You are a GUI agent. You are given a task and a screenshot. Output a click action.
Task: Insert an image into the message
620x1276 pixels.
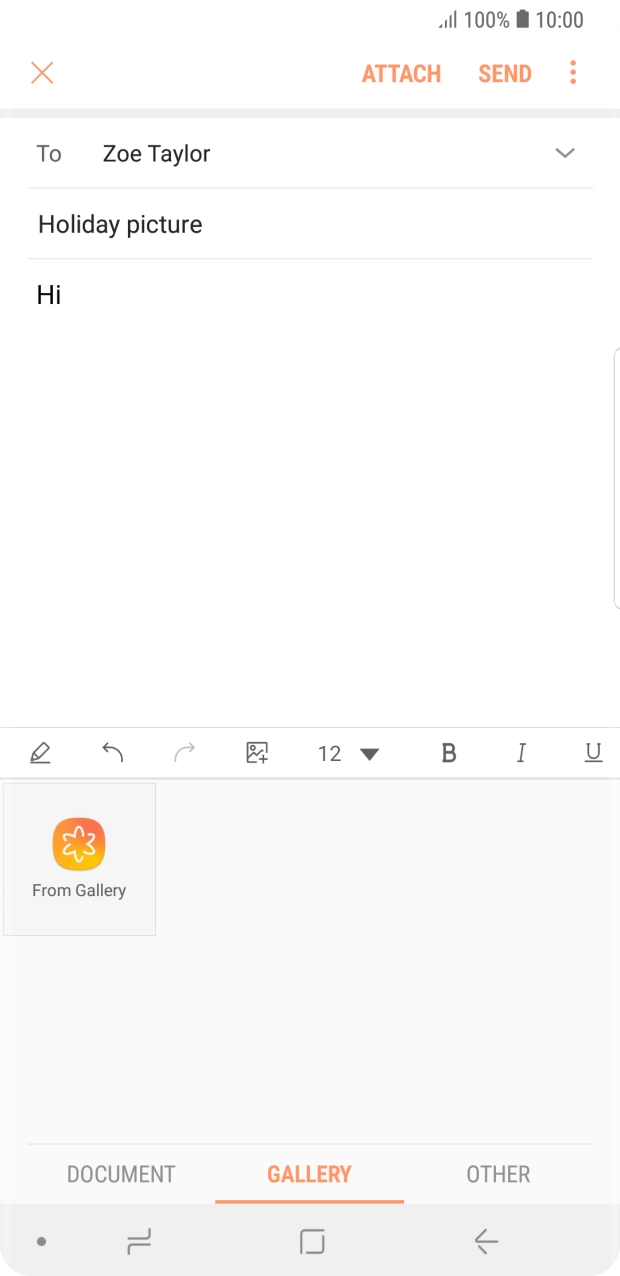[257, 753]
